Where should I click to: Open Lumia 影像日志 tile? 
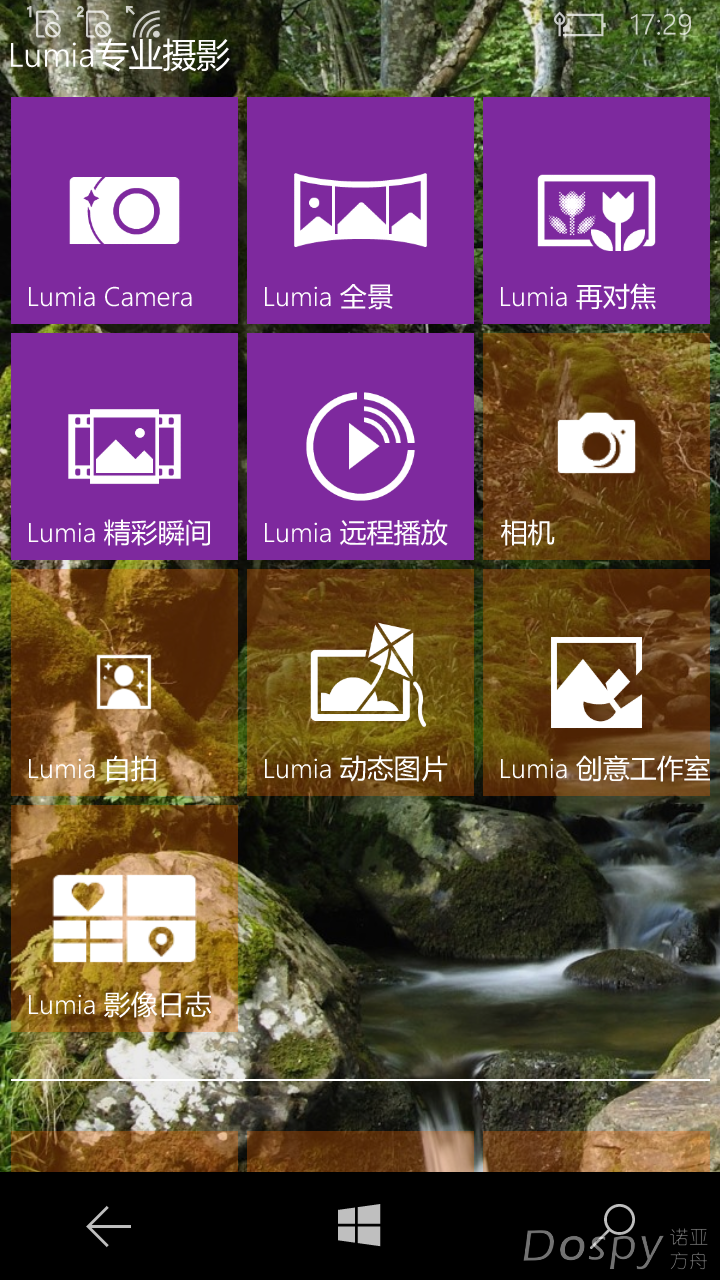tap(124, 918)
